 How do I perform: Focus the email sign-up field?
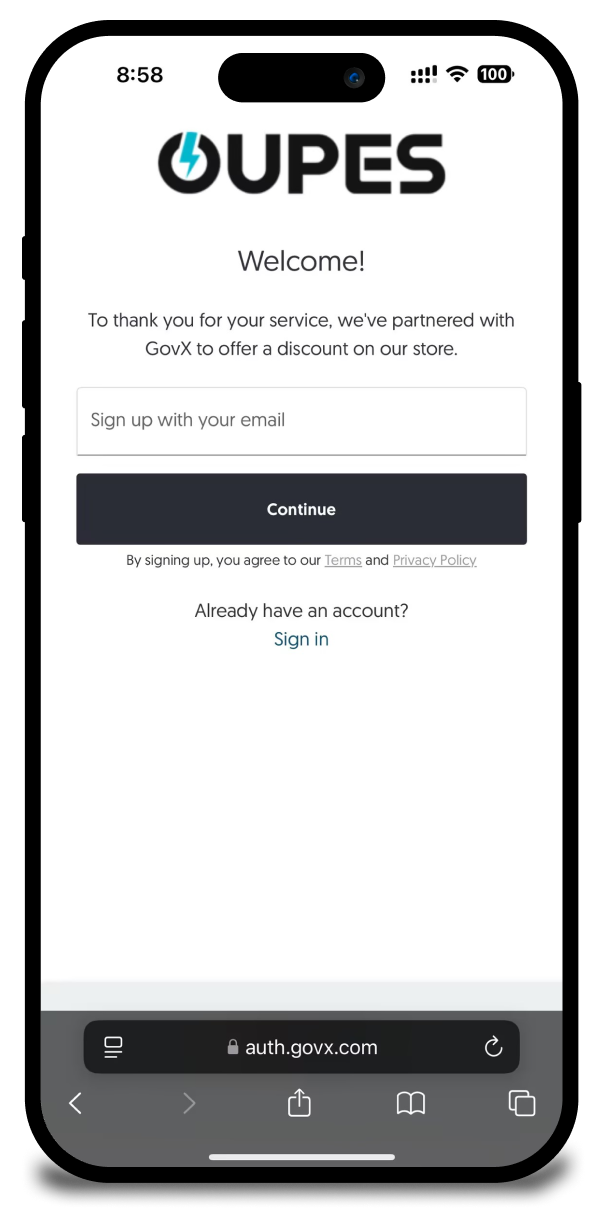[301, 421]
